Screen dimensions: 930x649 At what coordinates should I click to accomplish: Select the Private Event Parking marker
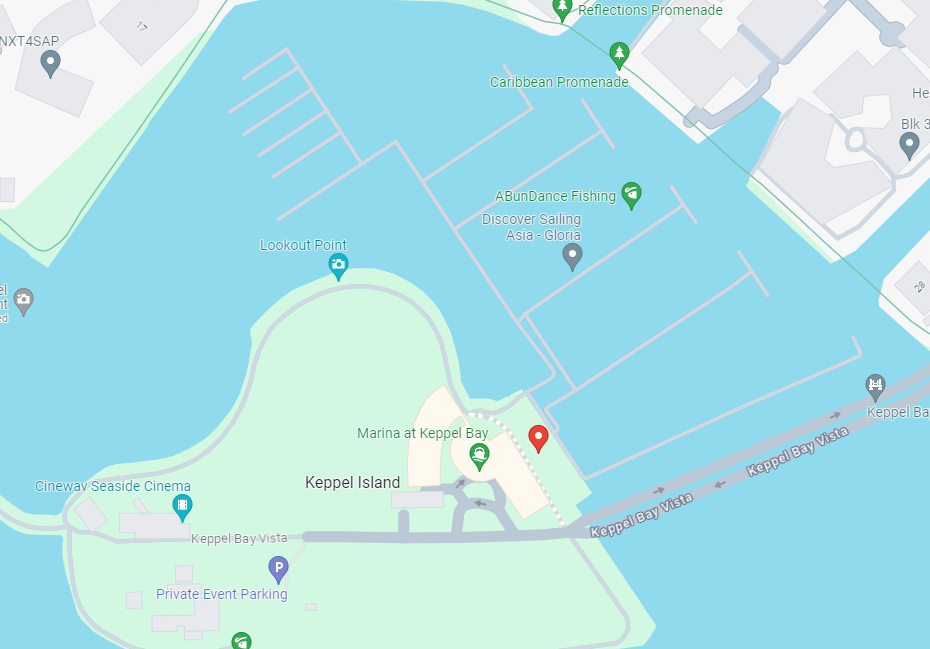(279, 570)
